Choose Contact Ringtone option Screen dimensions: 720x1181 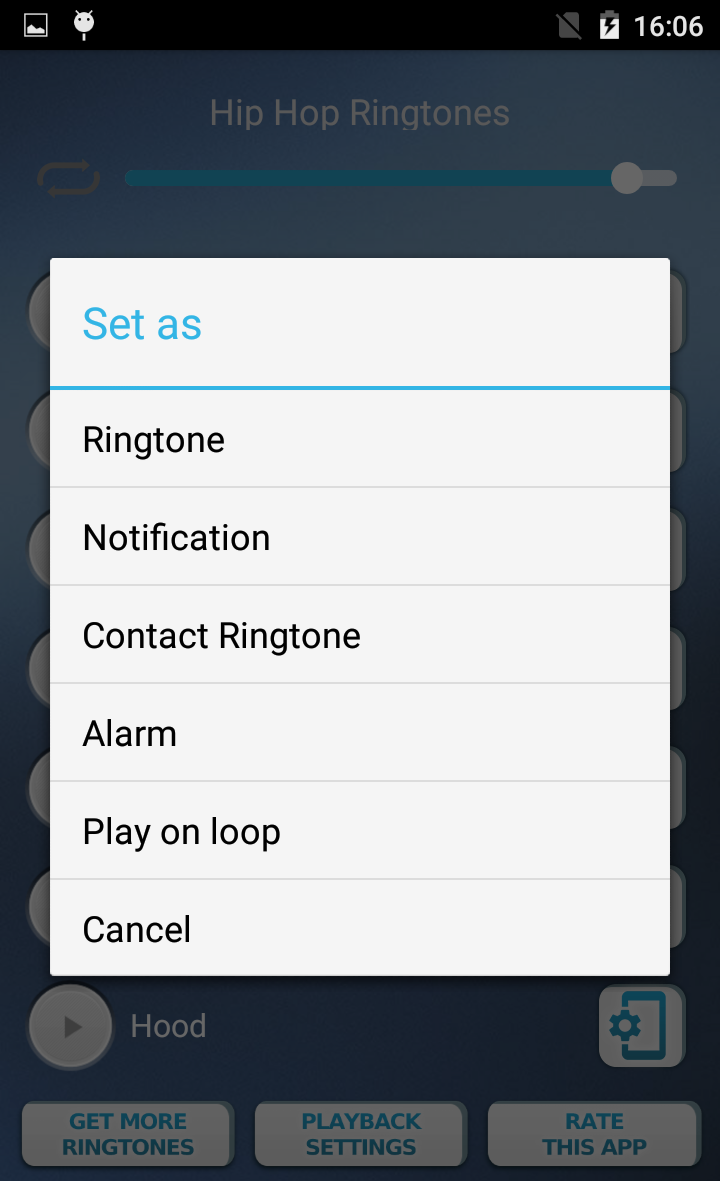click(x=360, y=636)
